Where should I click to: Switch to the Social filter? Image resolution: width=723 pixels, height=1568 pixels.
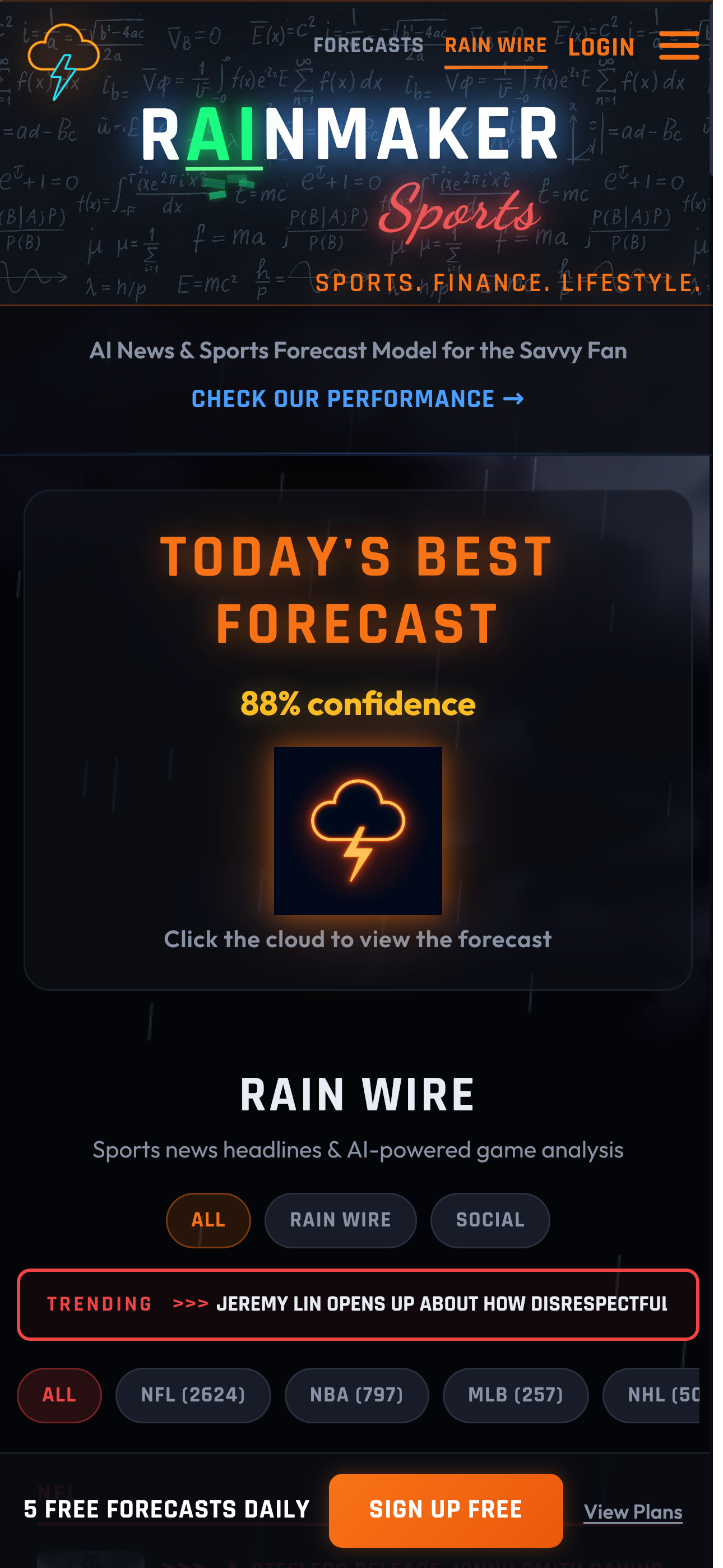click(489, 1220)
